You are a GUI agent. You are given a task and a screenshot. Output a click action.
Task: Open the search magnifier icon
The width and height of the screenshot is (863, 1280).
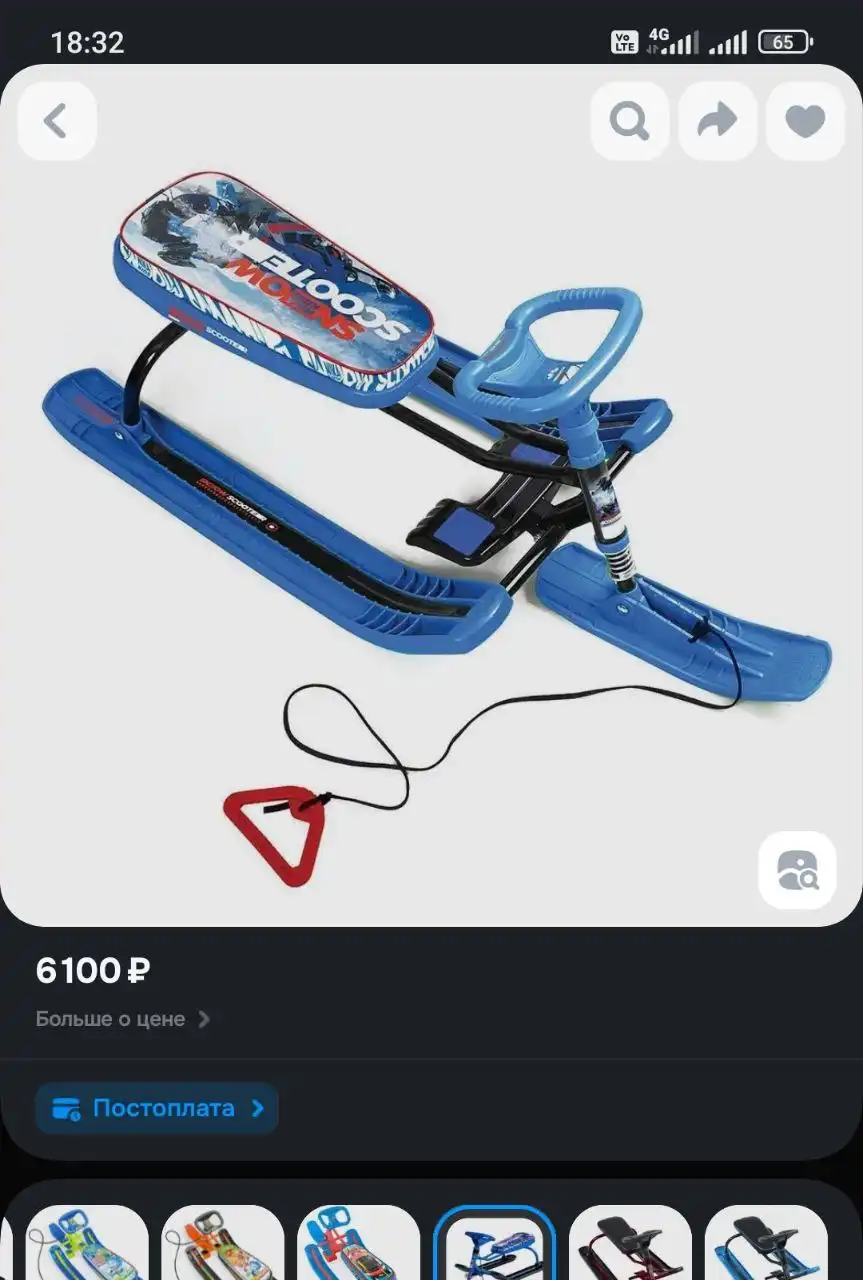click(629, 121)
